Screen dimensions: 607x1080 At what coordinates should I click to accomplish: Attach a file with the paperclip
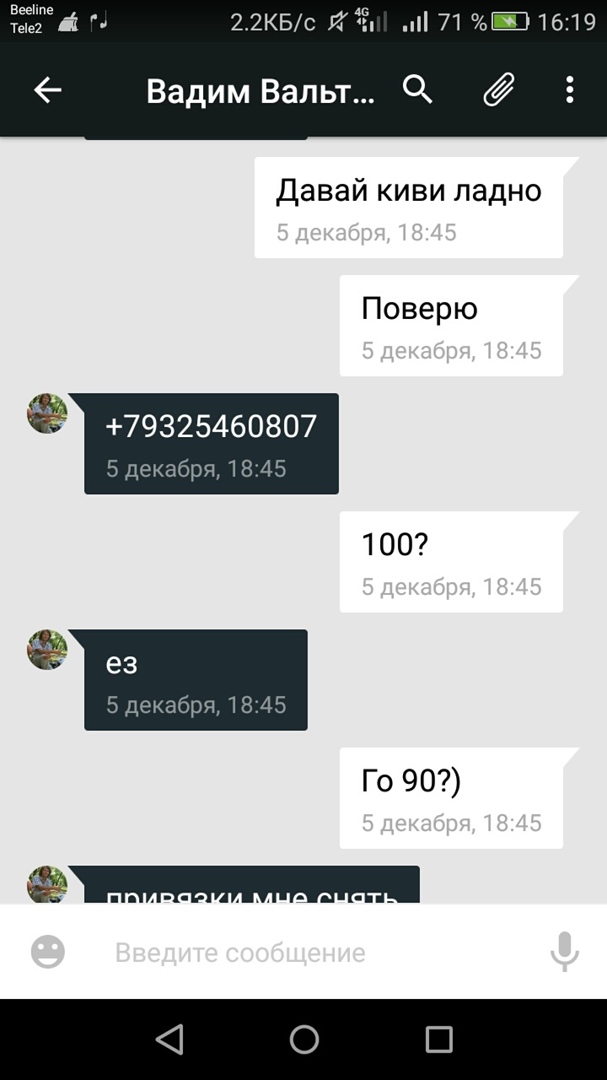[x=498, y=91]
